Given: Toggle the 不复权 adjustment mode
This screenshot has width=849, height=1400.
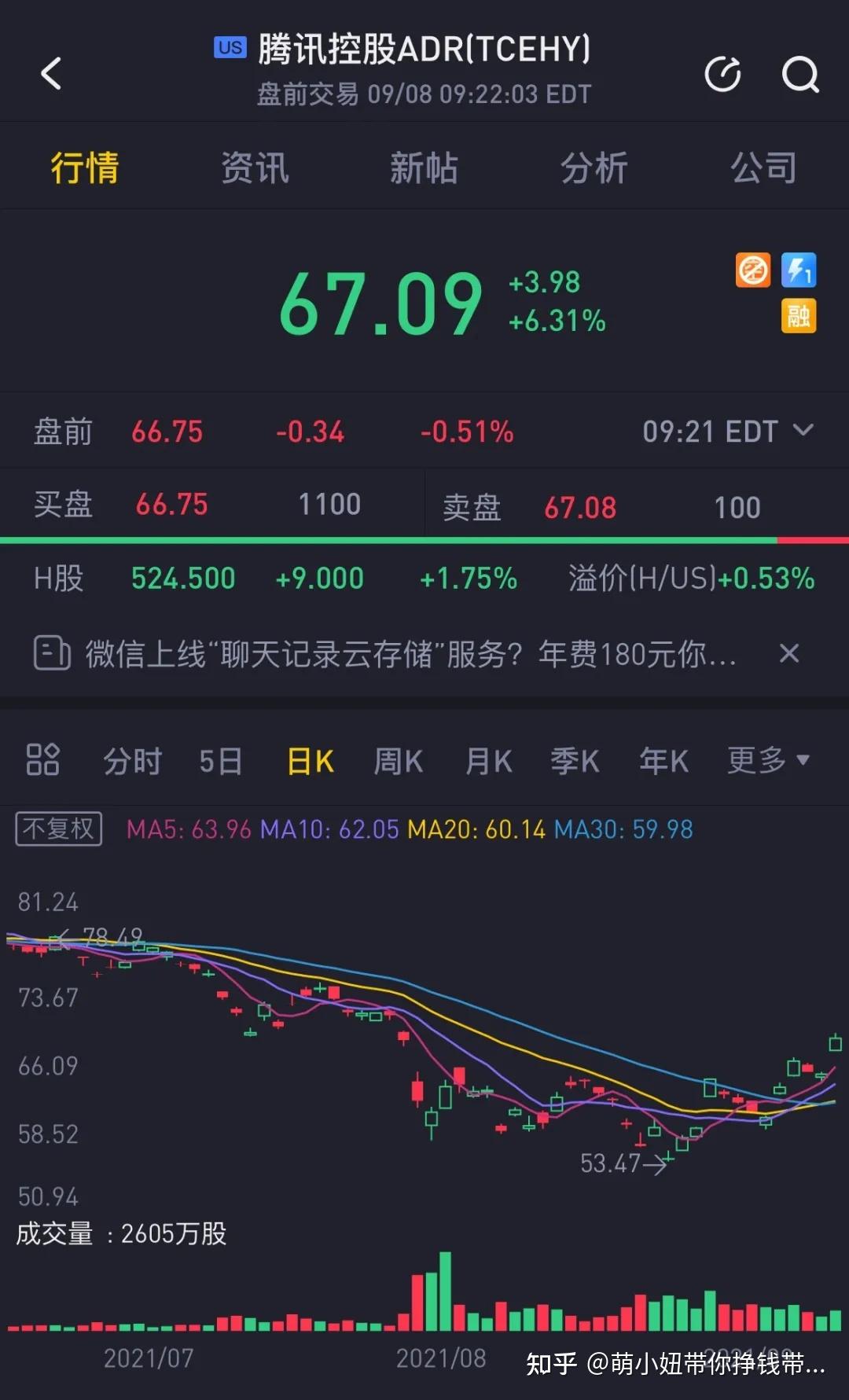Looking at the screenshot, I should (x=58, y=829).
